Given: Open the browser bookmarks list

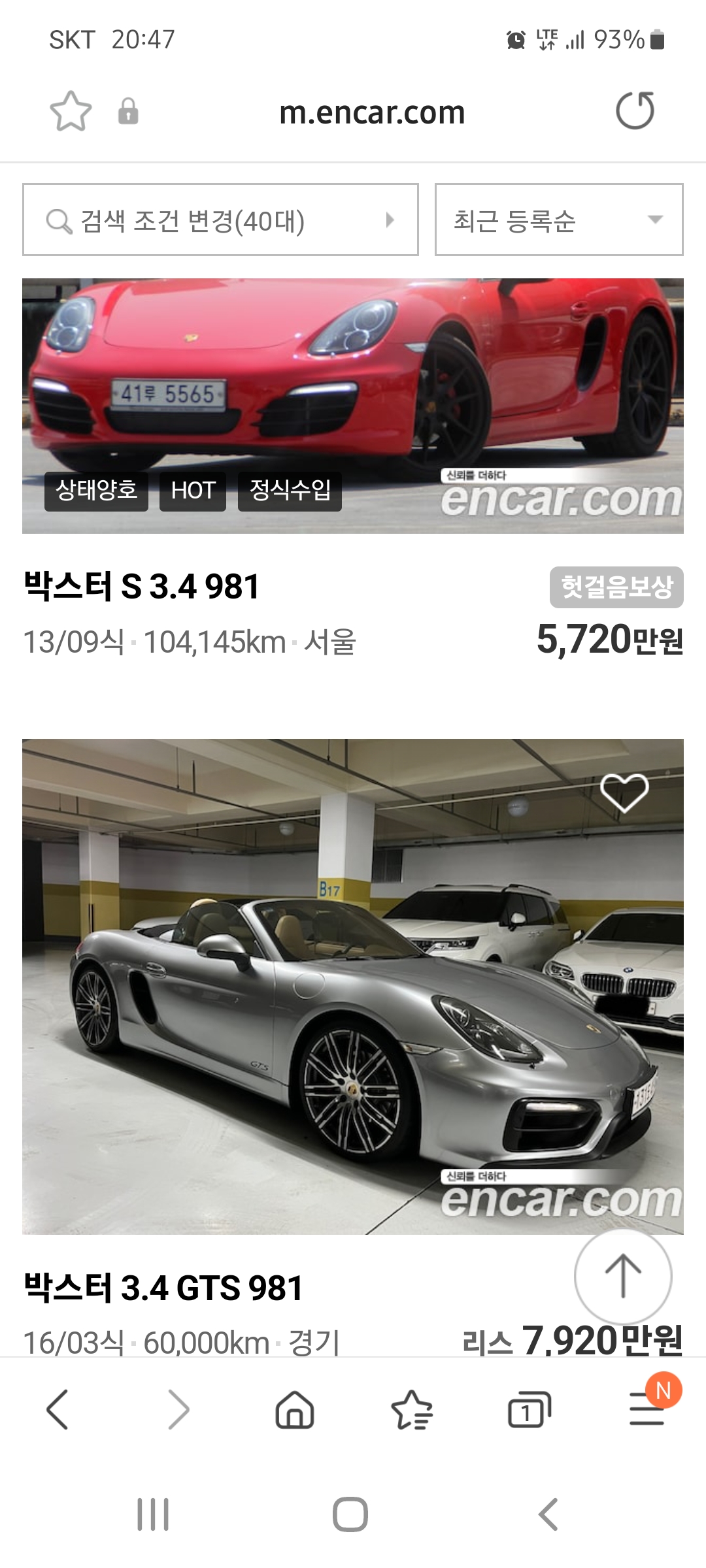Looking at the screenshot, I should [x=412, y=1409].
